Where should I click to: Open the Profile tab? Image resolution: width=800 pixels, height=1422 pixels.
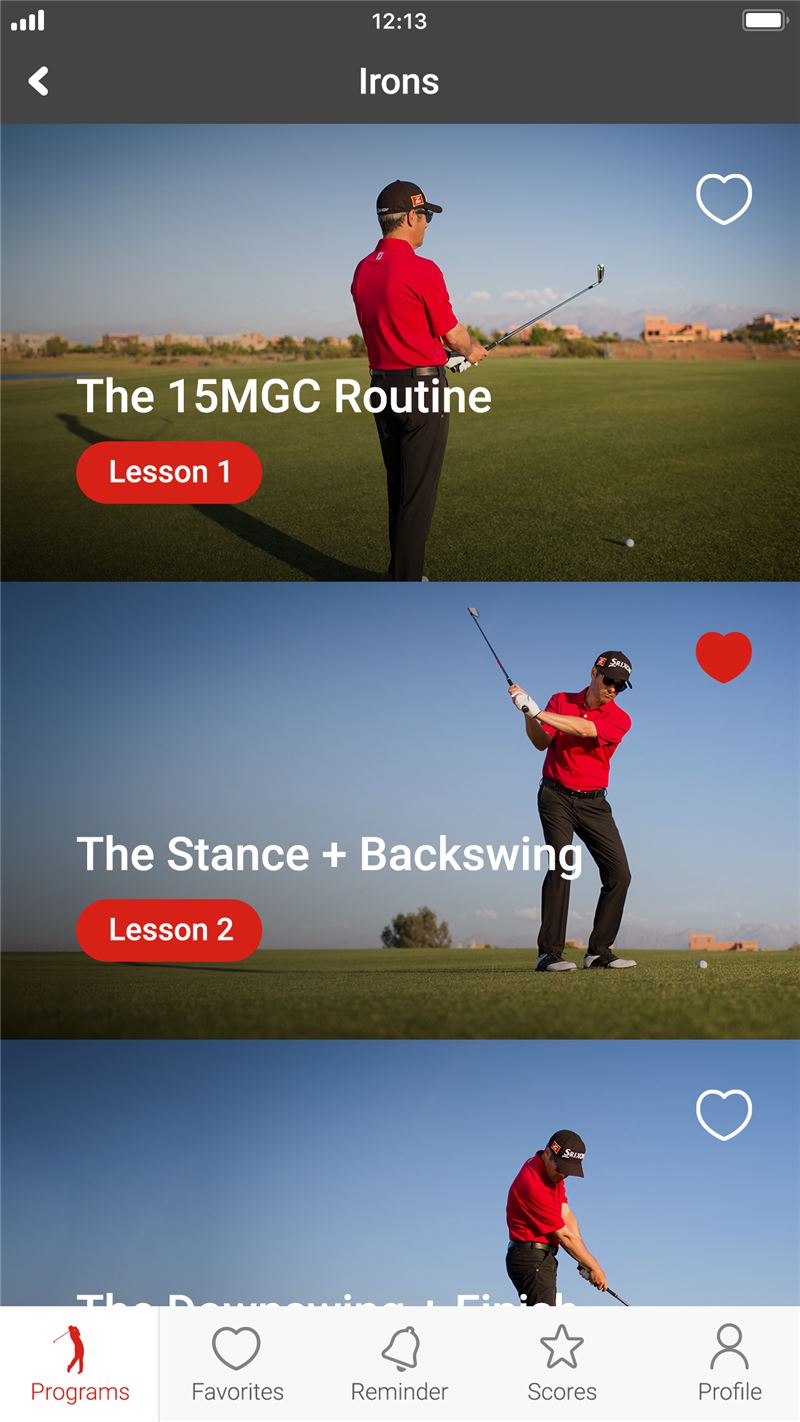pos(729,1364)
